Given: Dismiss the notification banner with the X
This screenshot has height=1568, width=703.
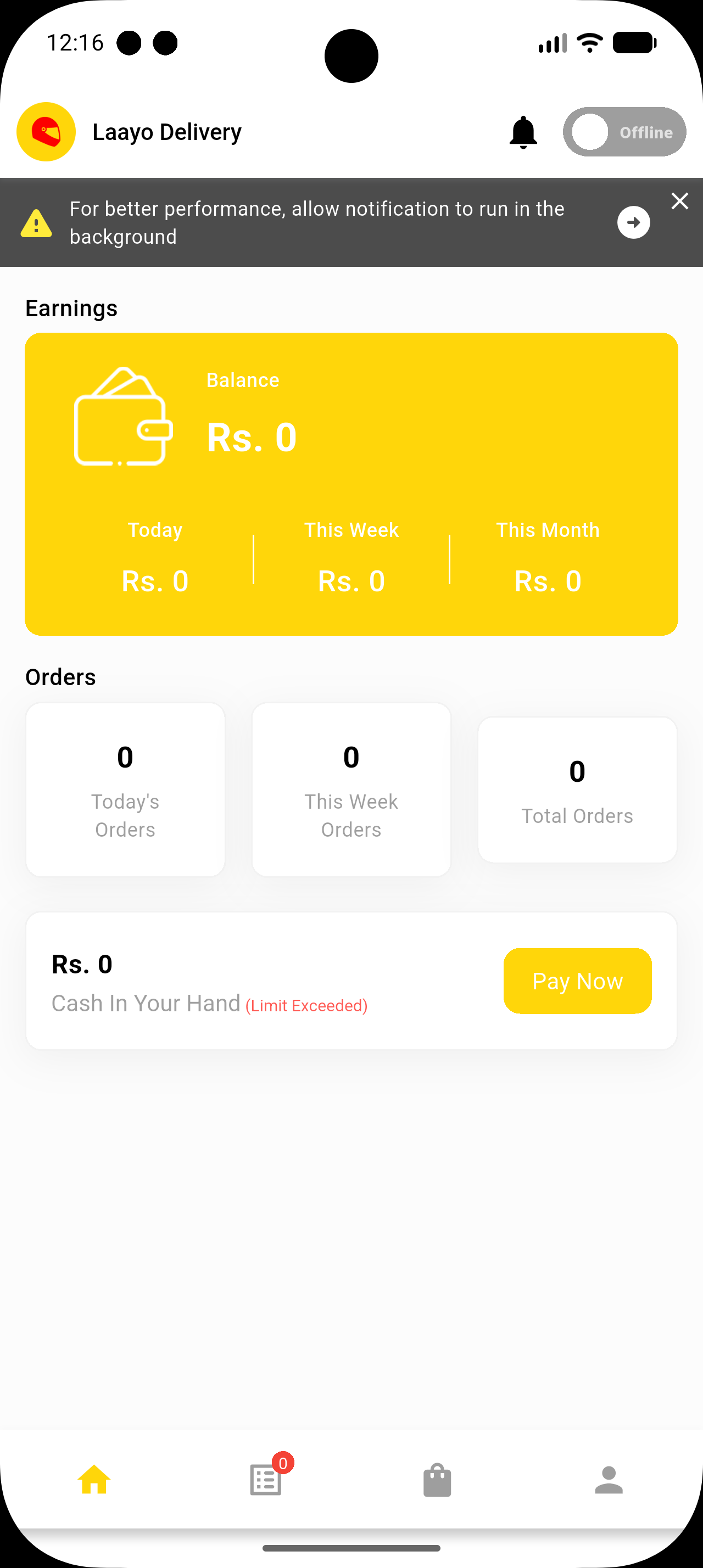Looking at the screenshot, I should click(x=679, y=201).
